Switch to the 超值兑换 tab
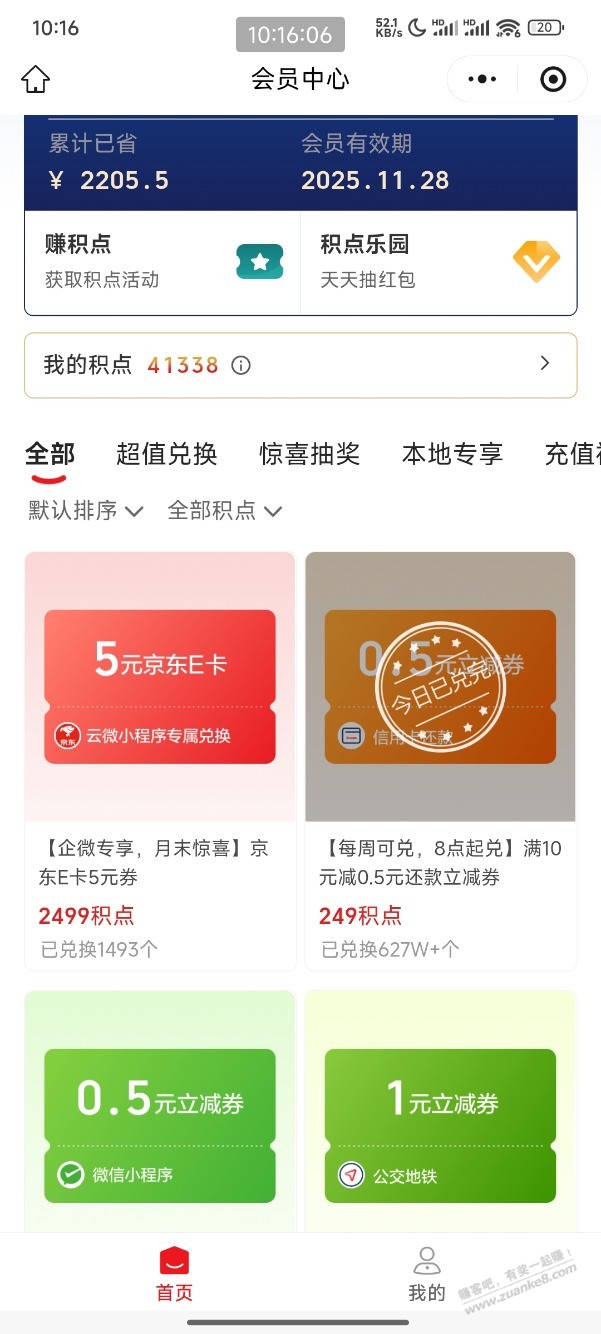This screenshot has height=1334, width=601. tap(166, 454)
